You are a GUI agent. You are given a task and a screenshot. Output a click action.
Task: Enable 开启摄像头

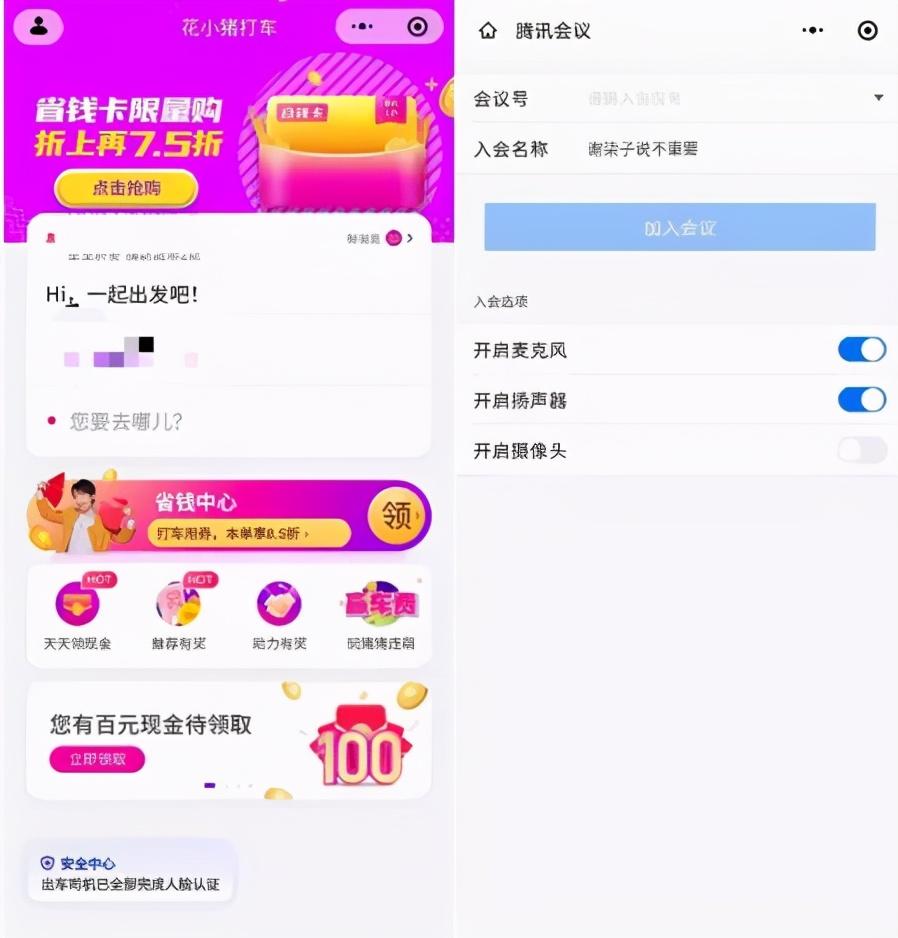click(x=862, y=450)
